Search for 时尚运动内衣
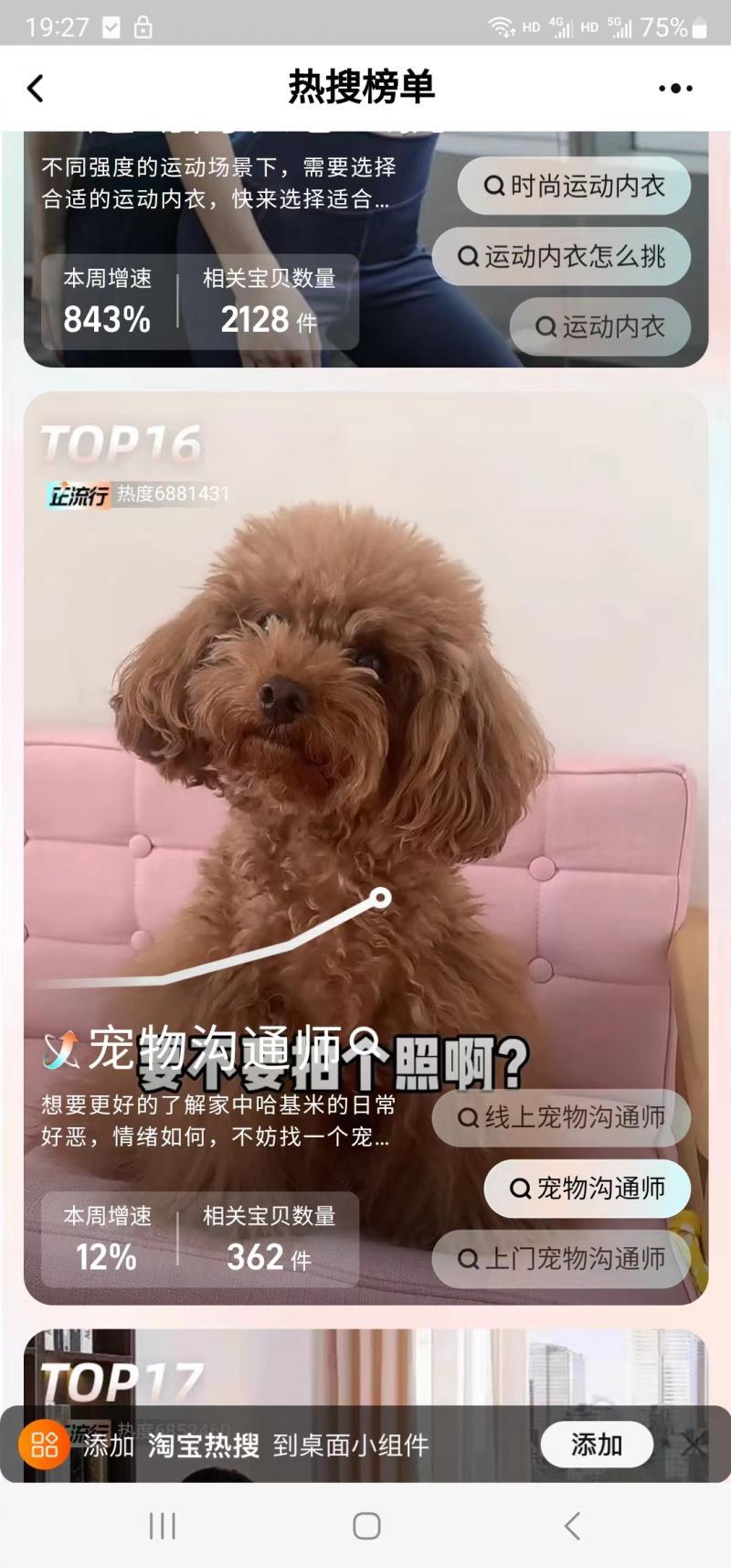The image size is (731, 1568). tap(574, 186)
